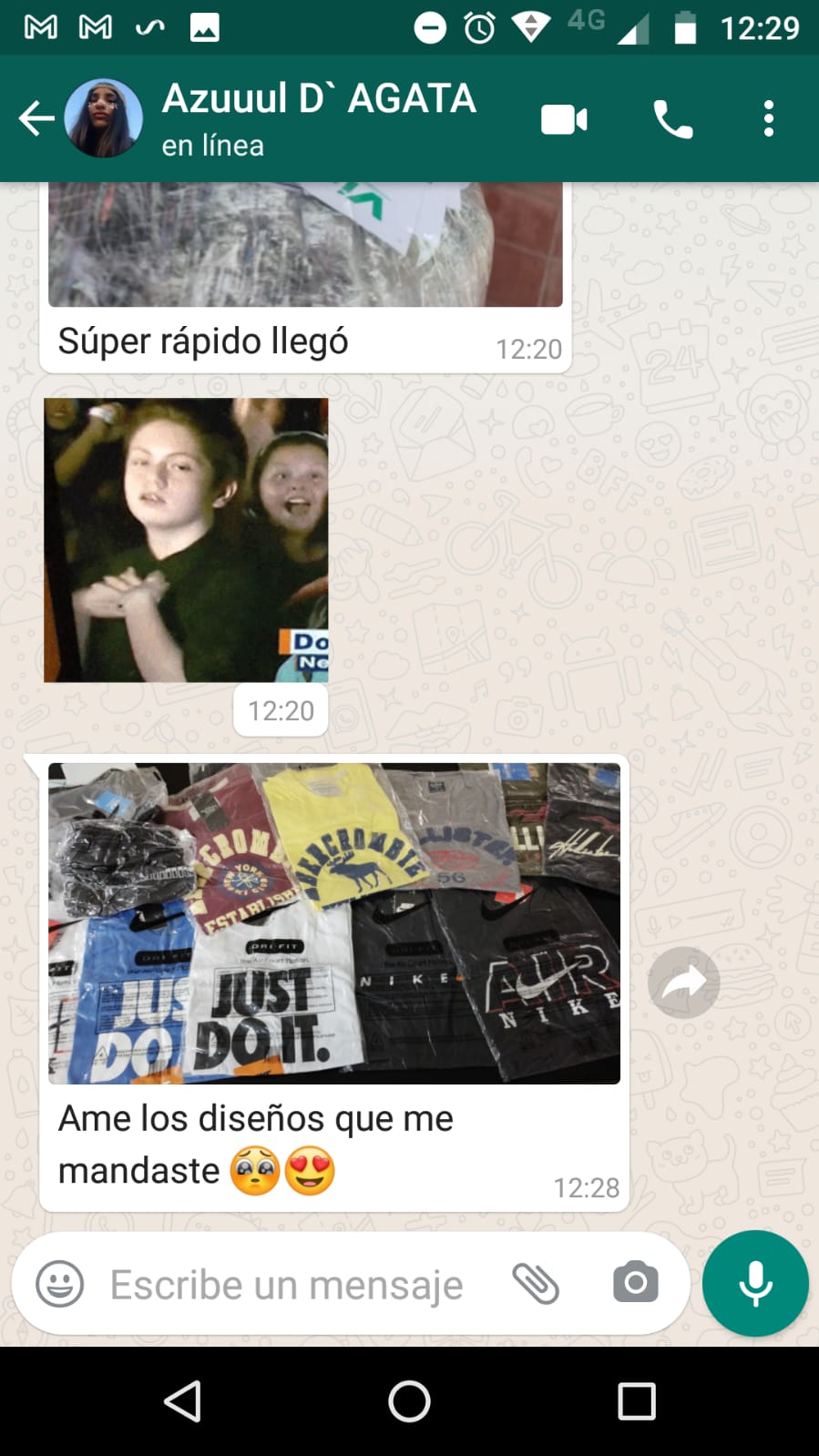Screen dimensions: 819x1456
Task: Start a video call with Azuuul
Action: point(564,119)
